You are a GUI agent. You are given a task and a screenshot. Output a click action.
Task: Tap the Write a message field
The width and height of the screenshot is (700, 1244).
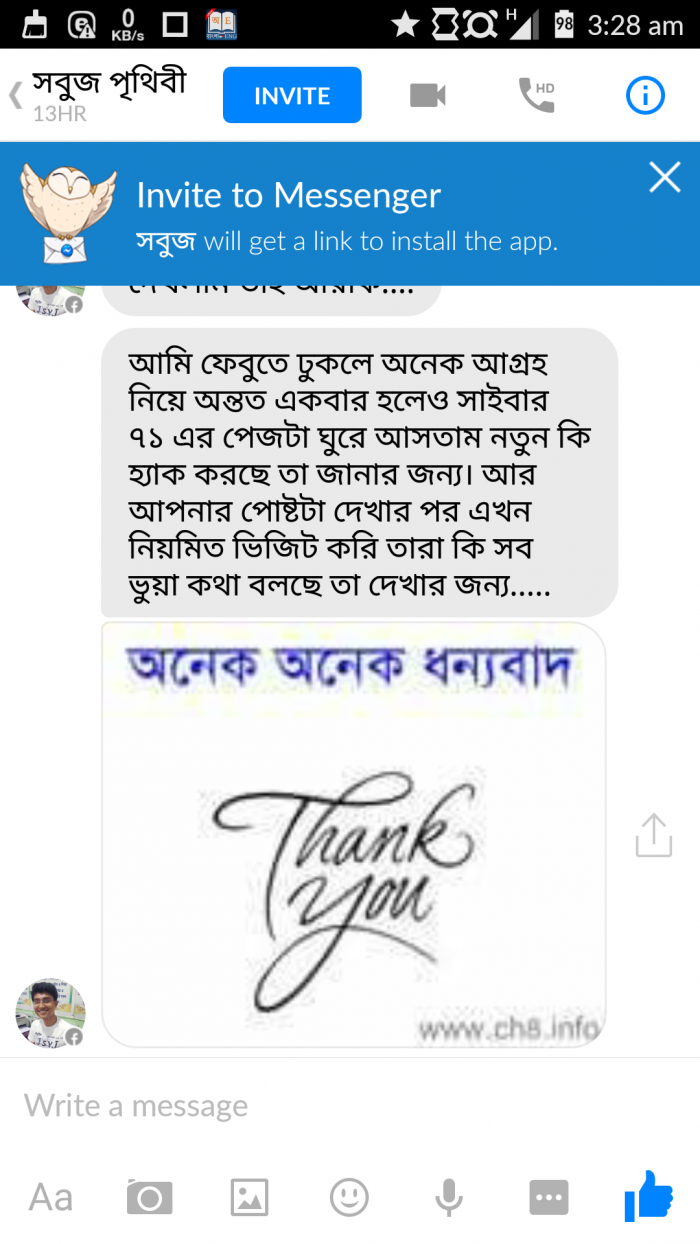(300, 1105)
